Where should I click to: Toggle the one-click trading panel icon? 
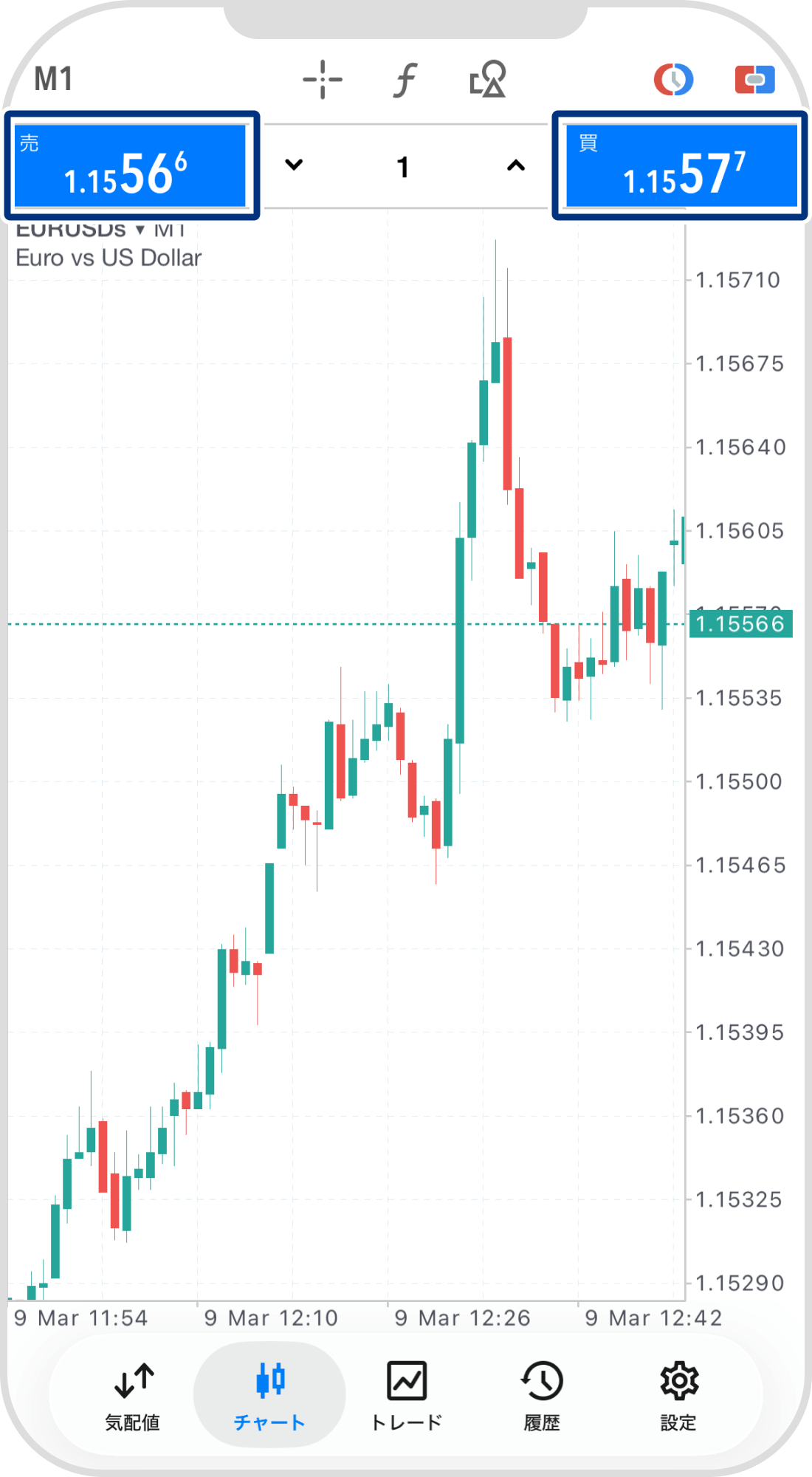pyautogui.click(x=754, y=80)
